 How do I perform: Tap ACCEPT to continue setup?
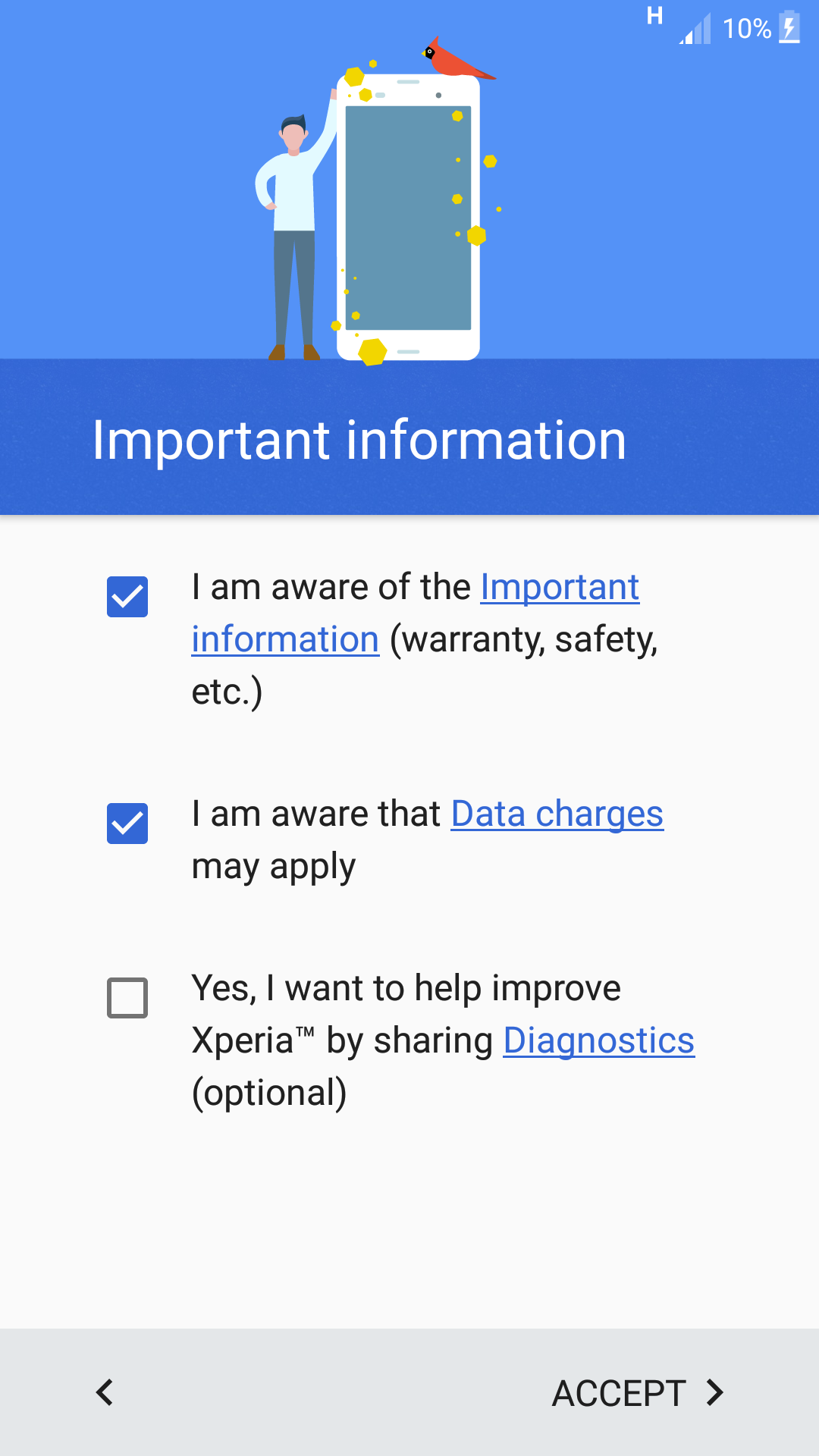tap(639, 1393)
